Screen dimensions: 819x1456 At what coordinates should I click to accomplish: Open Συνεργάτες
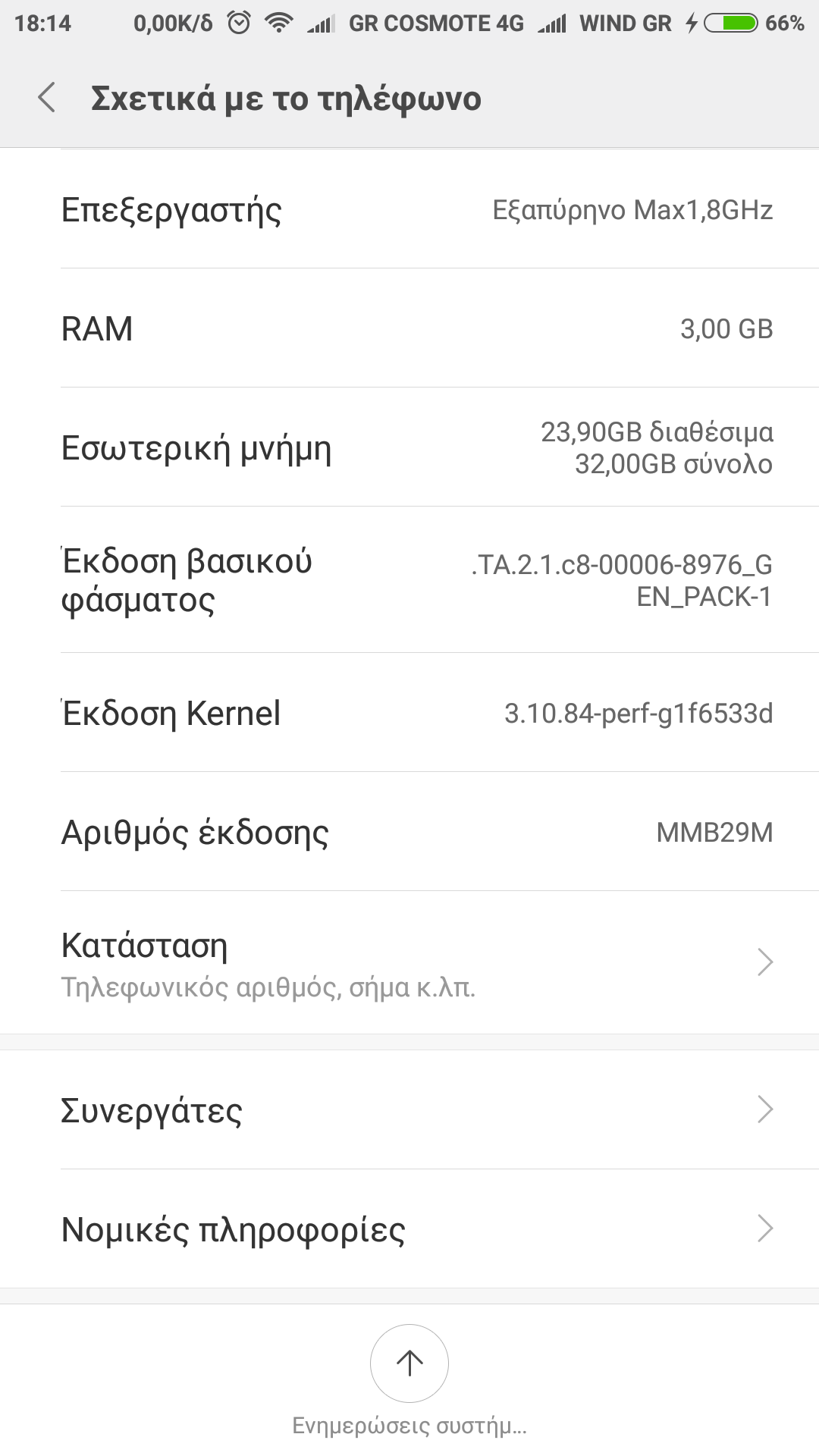tap(409, 1109)
